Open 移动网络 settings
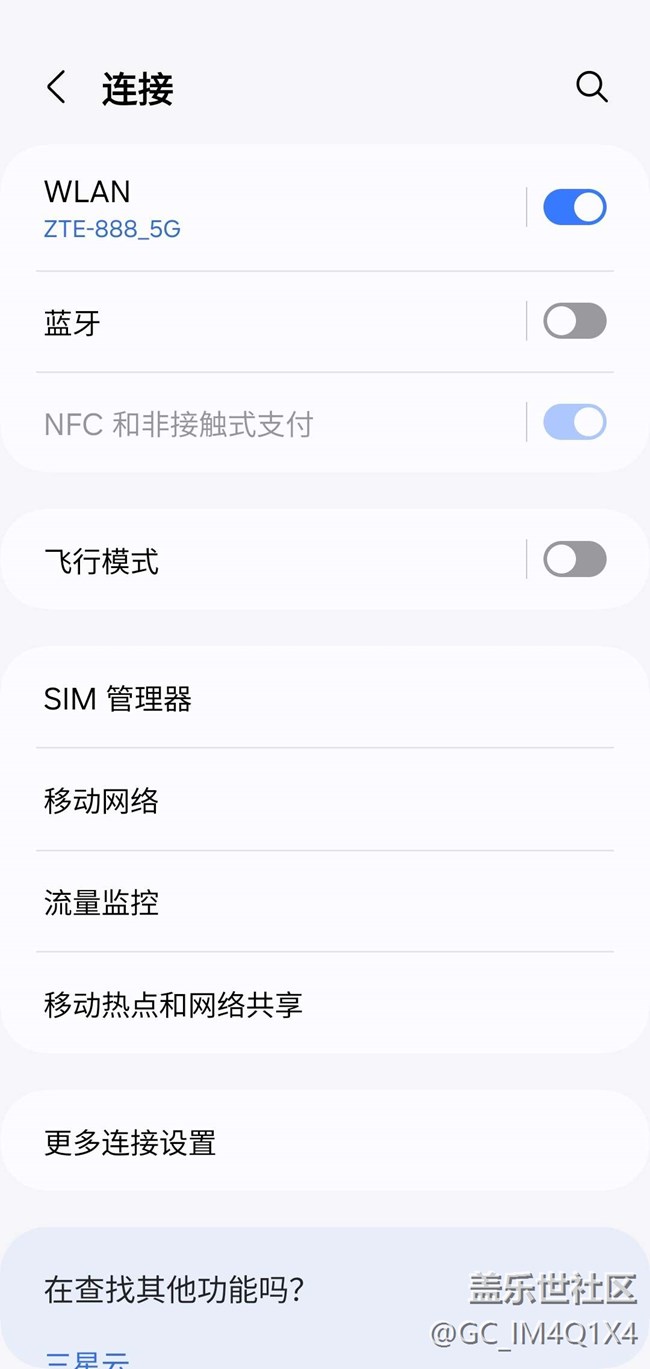Screen dimensions: 650x1369 [300, 801]
